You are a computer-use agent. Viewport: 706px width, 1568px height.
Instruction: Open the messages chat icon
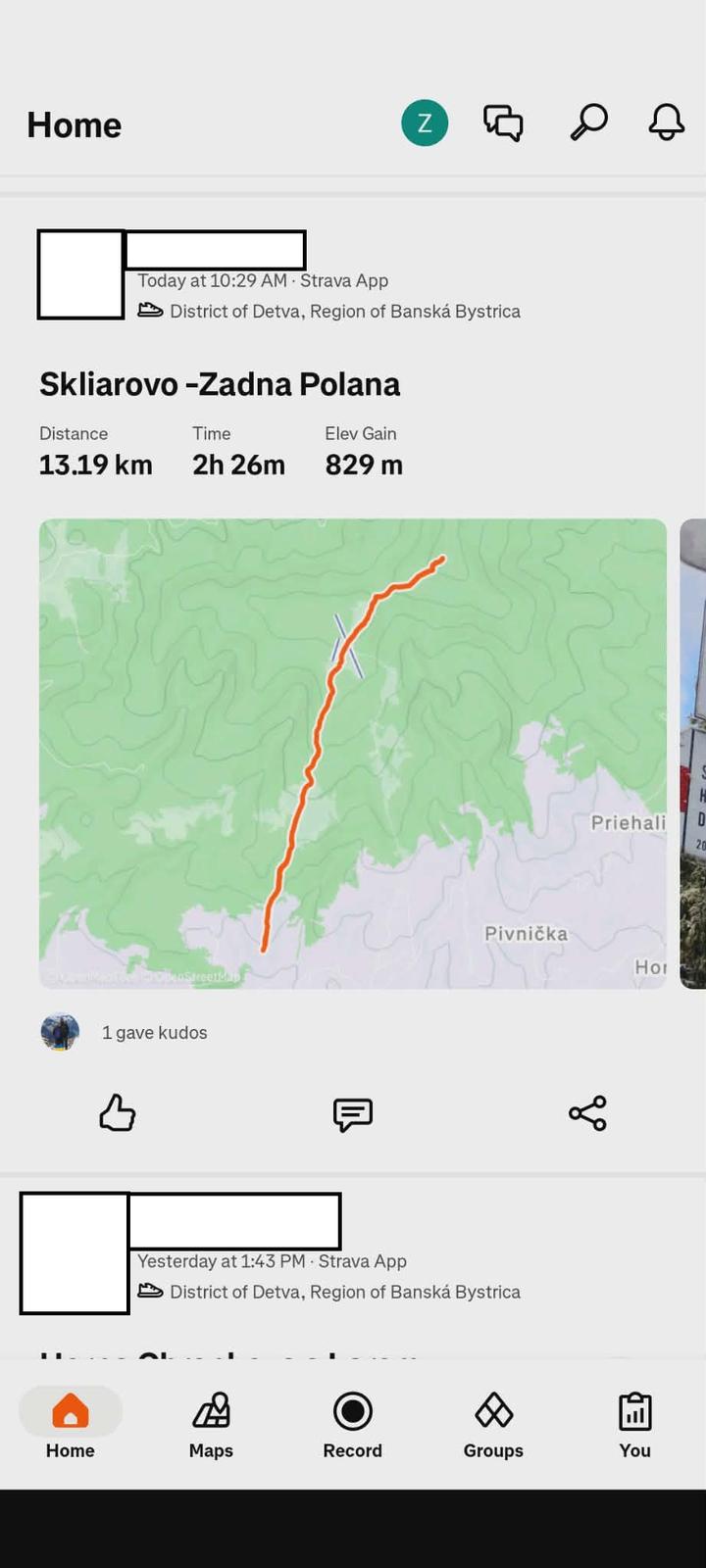pyautogui.click(x=503, y=123)
